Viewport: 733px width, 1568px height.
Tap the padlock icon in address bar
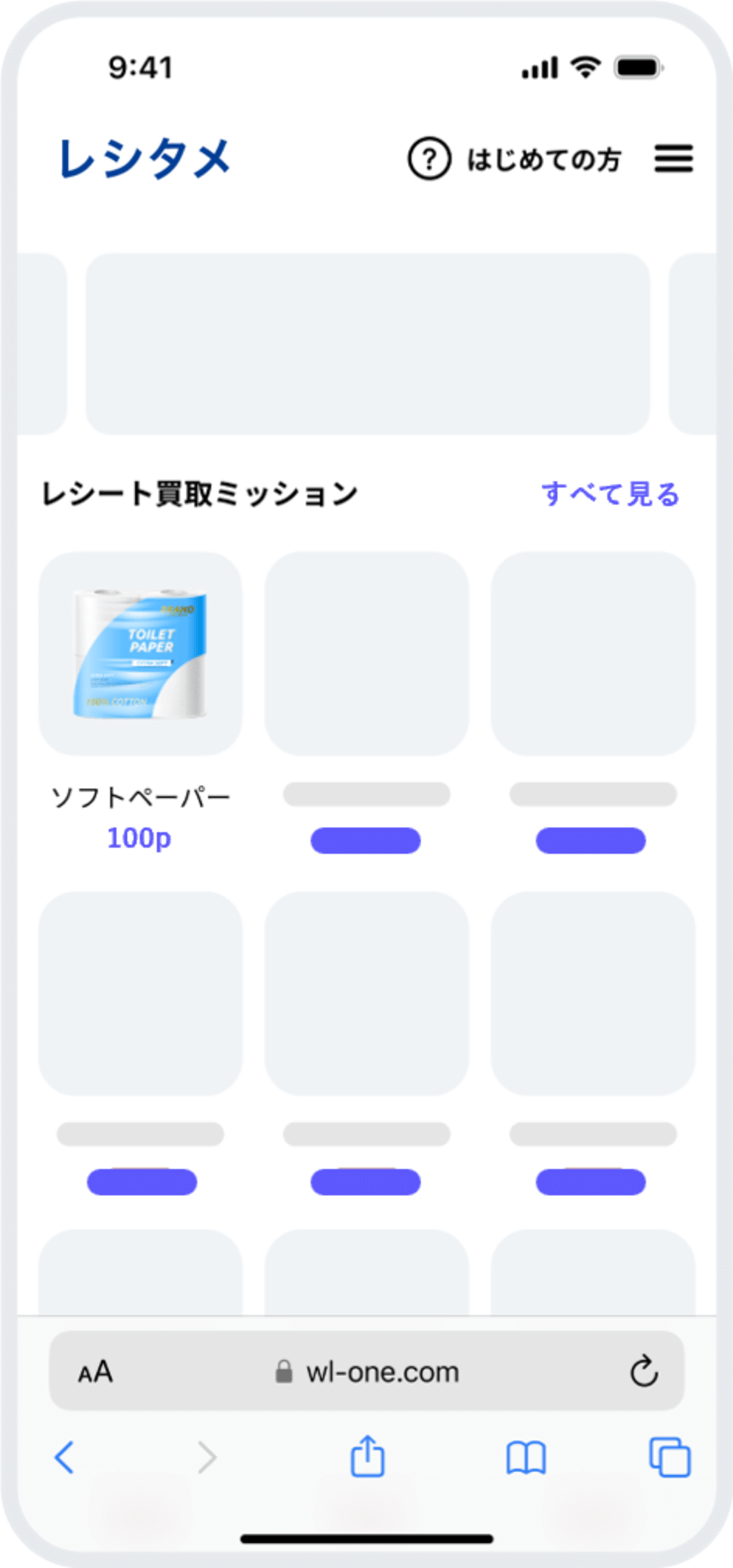point(285,1371)
